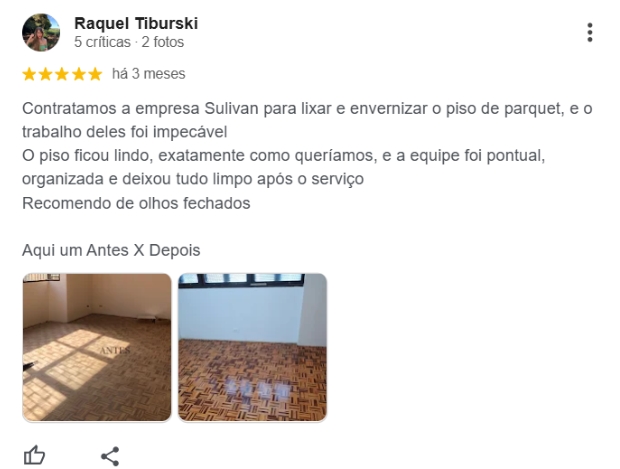Like Raquel Tiburski's review

coord(35,456)
